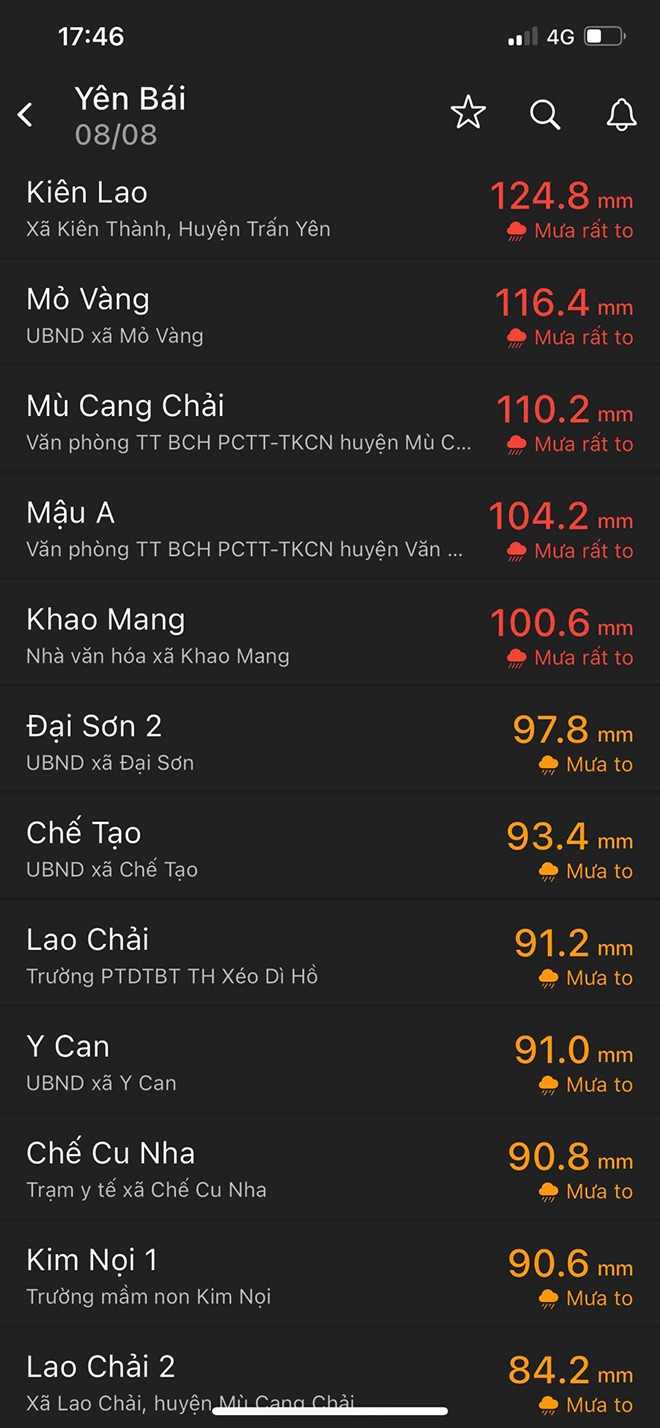660x1428 pixels.
Task: Mark Yên Bái as favorite with star
Action: [468, 113]
